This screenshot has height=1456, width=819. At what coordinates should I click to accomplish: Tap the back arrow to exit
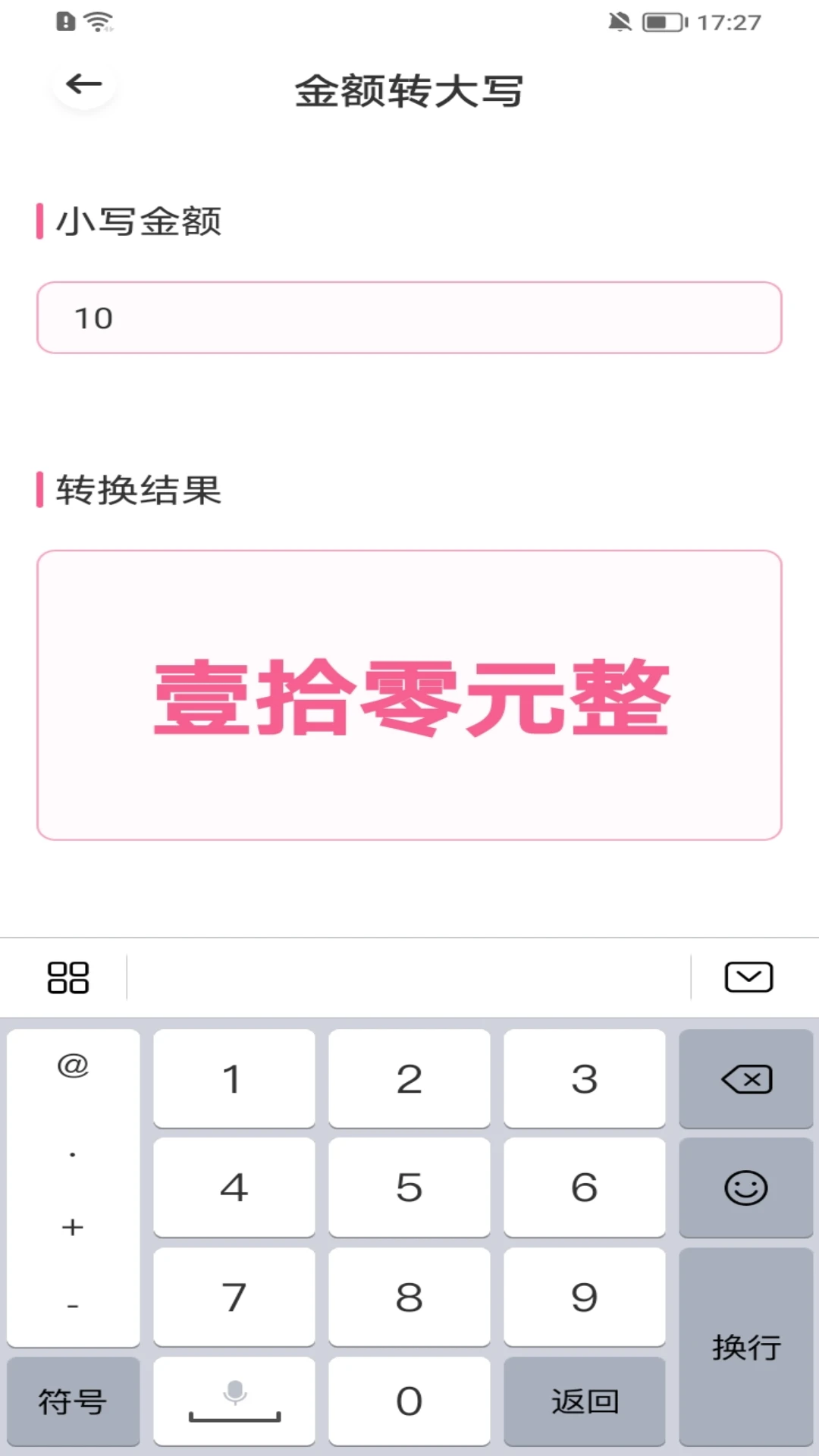coord(83,84)
